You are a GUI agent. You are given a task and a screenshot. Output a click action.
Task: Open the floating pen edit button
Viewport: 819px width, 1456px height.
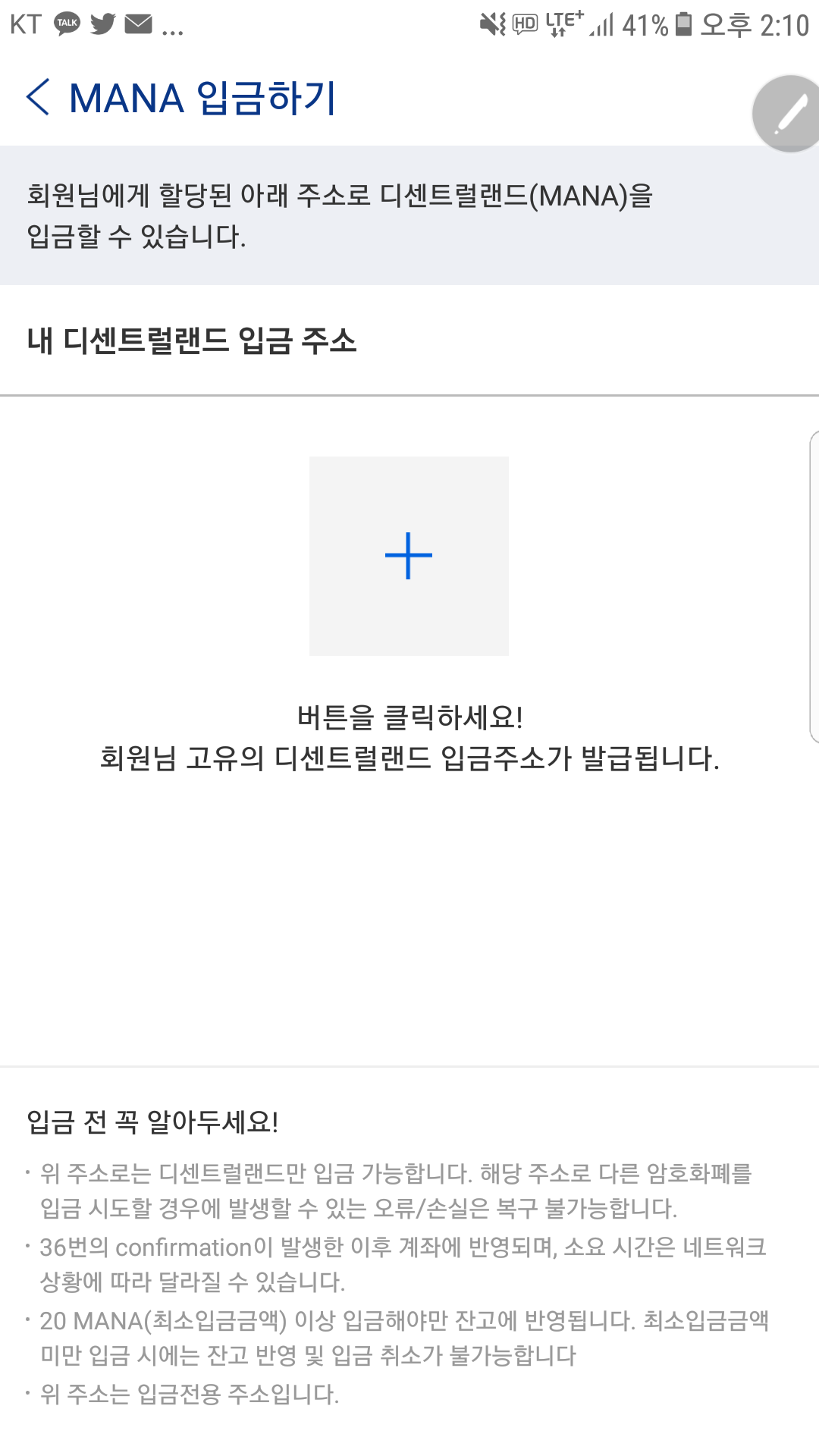[789, 114]
